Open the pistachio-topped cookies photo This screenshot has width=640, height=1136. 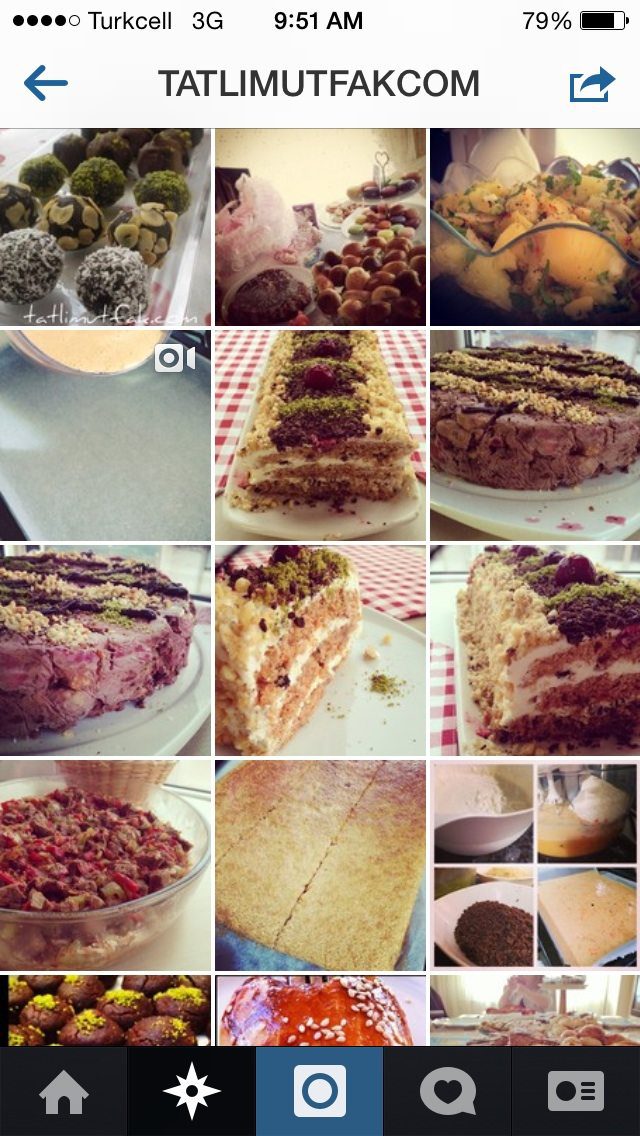105,1010
